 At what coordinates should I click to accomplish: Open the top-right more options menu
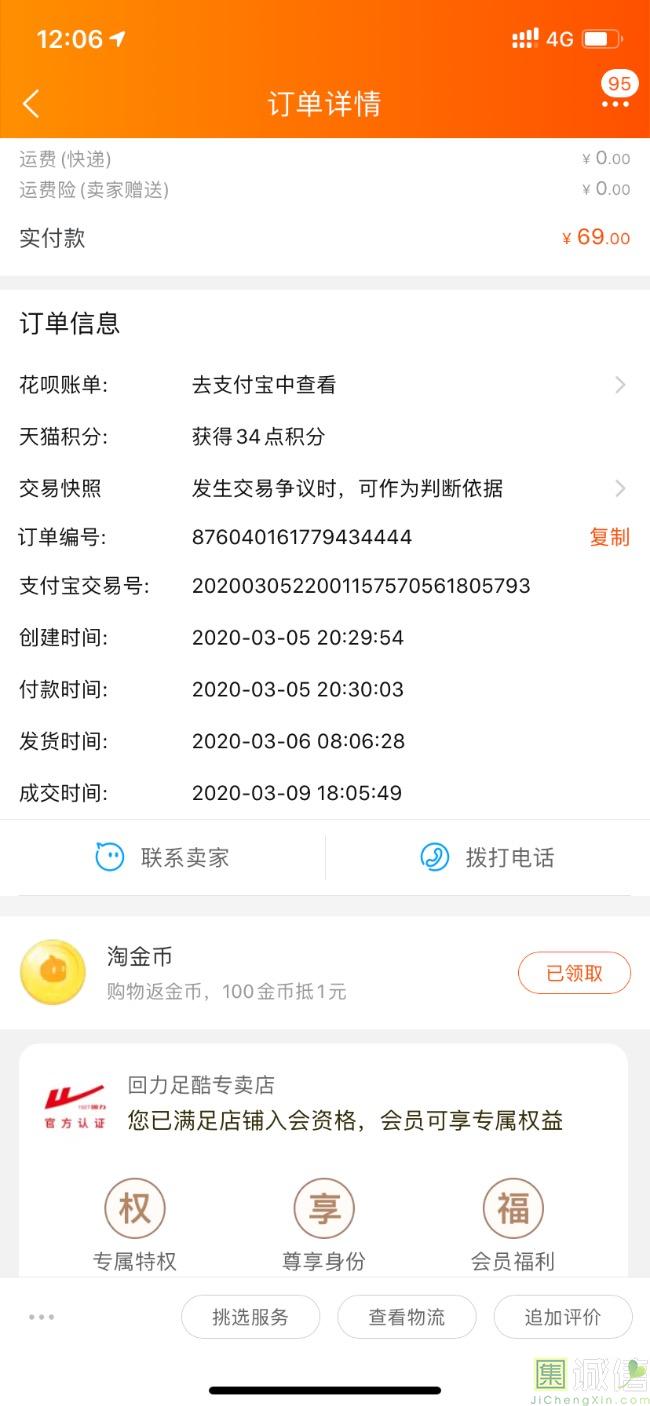[x=615, y=103]
